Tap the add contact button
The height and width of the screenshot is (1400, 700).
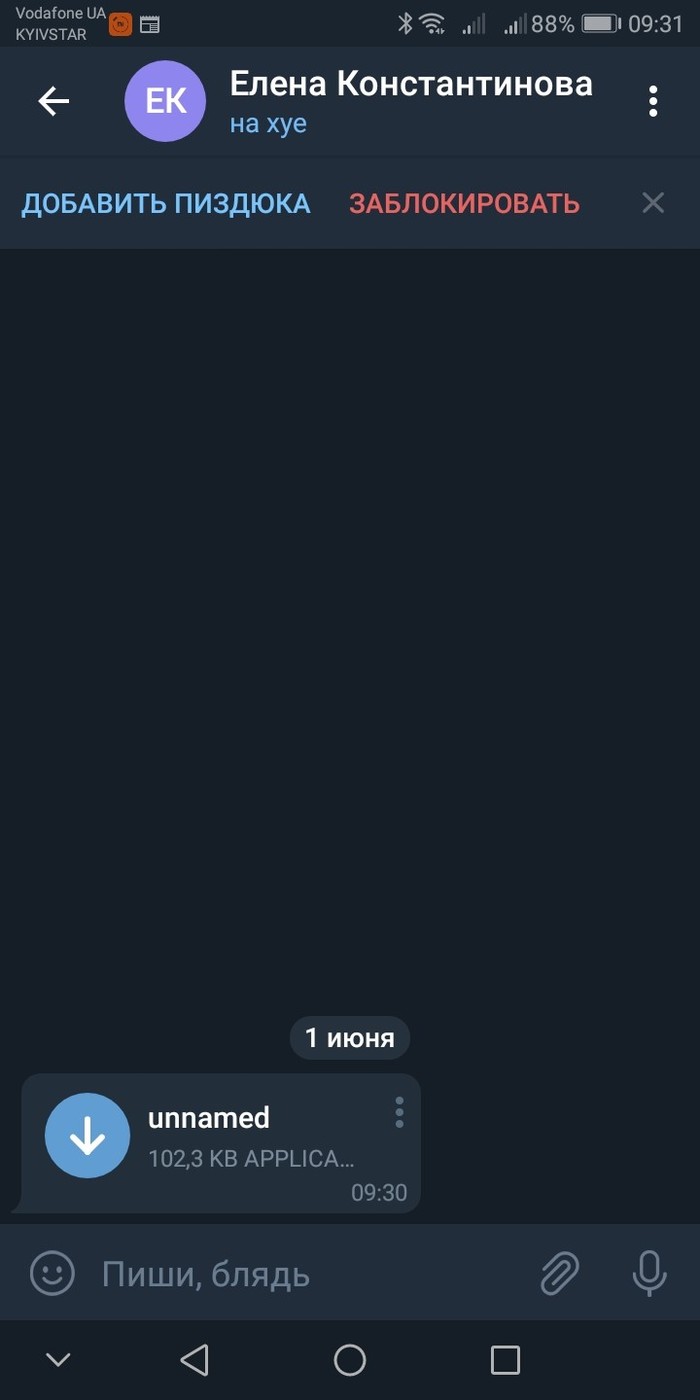(x=166, y=203)
